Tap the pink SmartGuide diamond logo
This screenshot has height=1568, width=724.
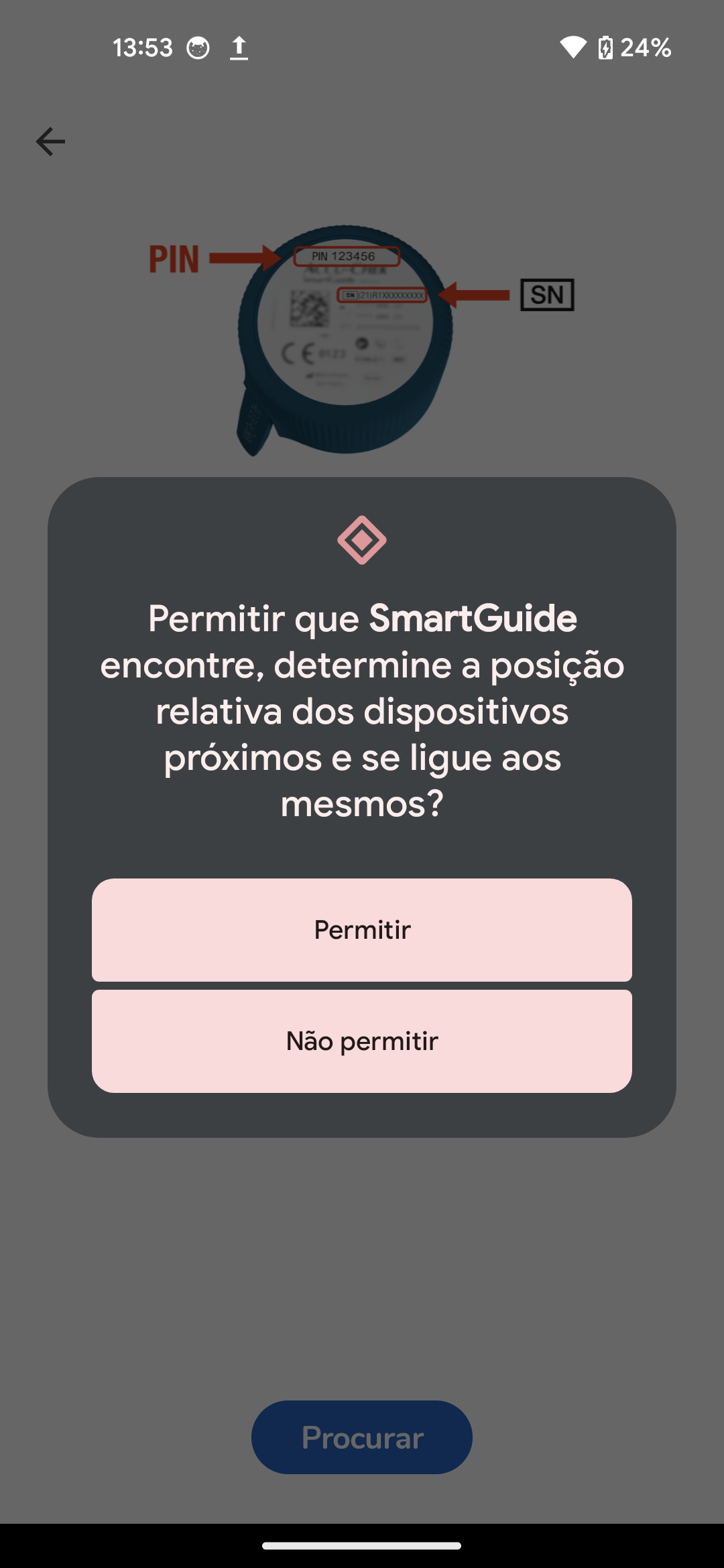361,537
